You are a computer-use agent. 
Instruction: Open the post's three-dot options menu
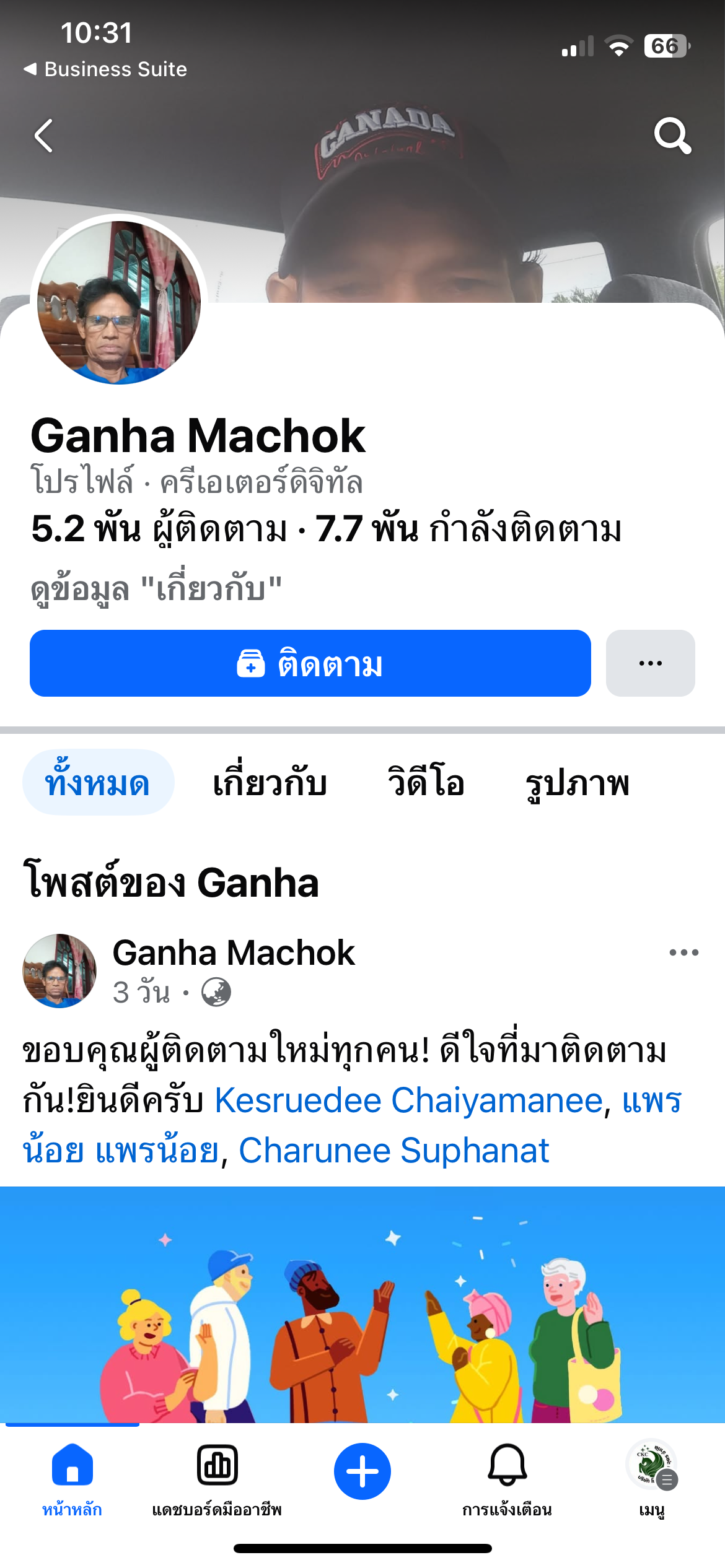point(683,952)
